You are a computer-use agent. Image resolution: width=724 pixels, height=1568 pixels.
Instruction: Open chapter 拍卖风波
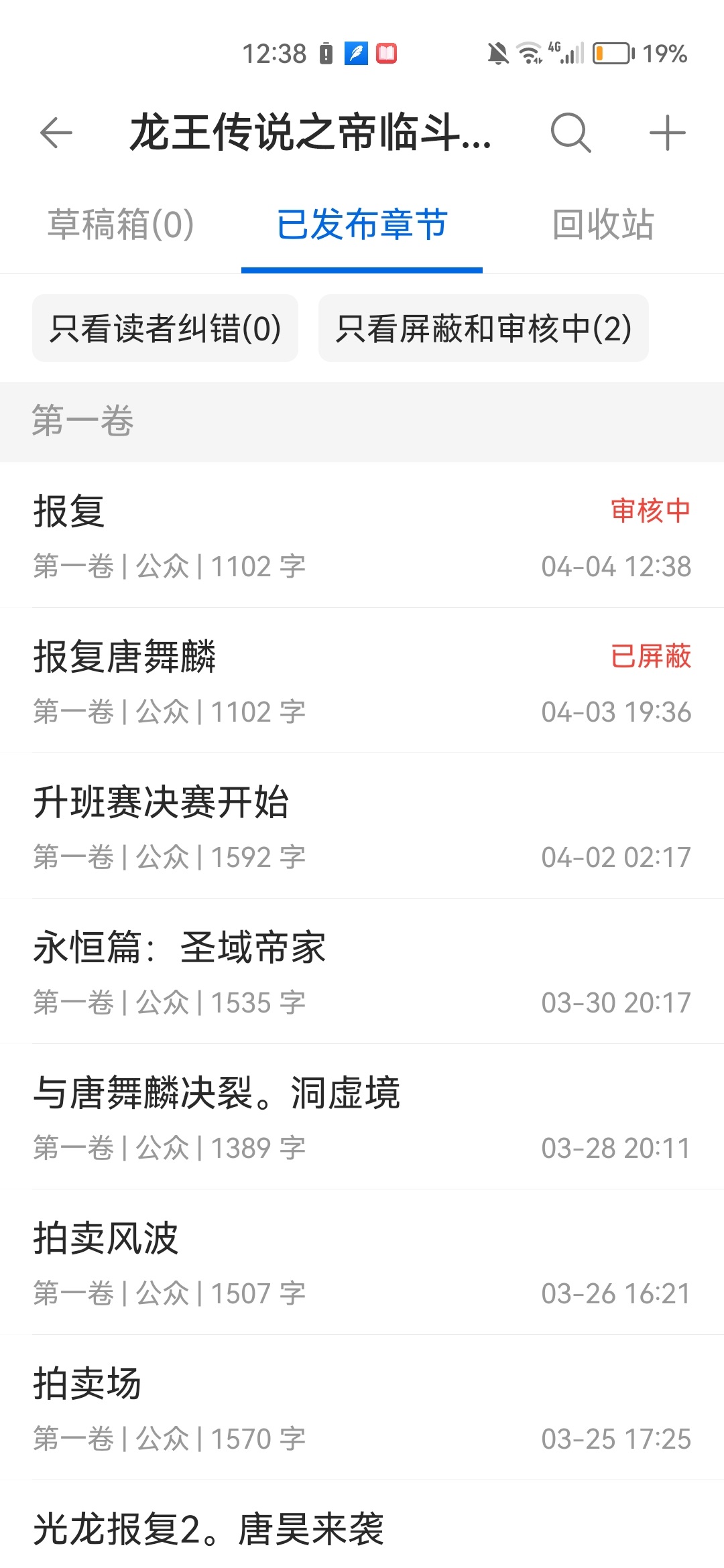point(362,1263)
